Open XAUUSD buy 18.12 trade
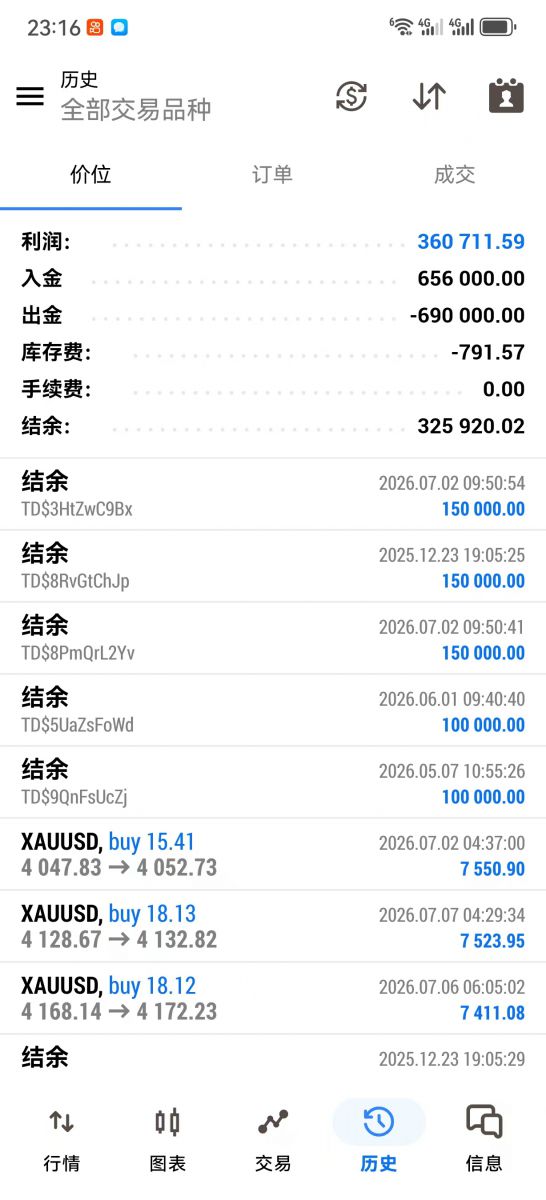The width and height of the screenshot is (546, 1200). [x=273, y=998]
